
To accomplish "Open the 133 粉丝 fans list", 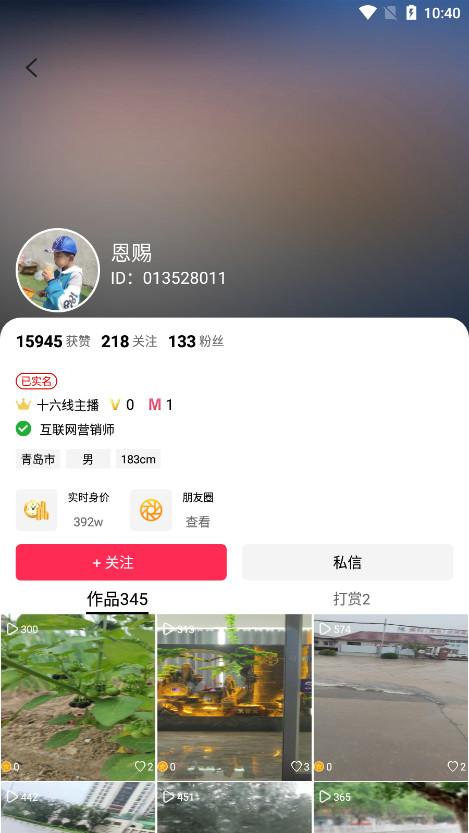I will tap(196, 342).
